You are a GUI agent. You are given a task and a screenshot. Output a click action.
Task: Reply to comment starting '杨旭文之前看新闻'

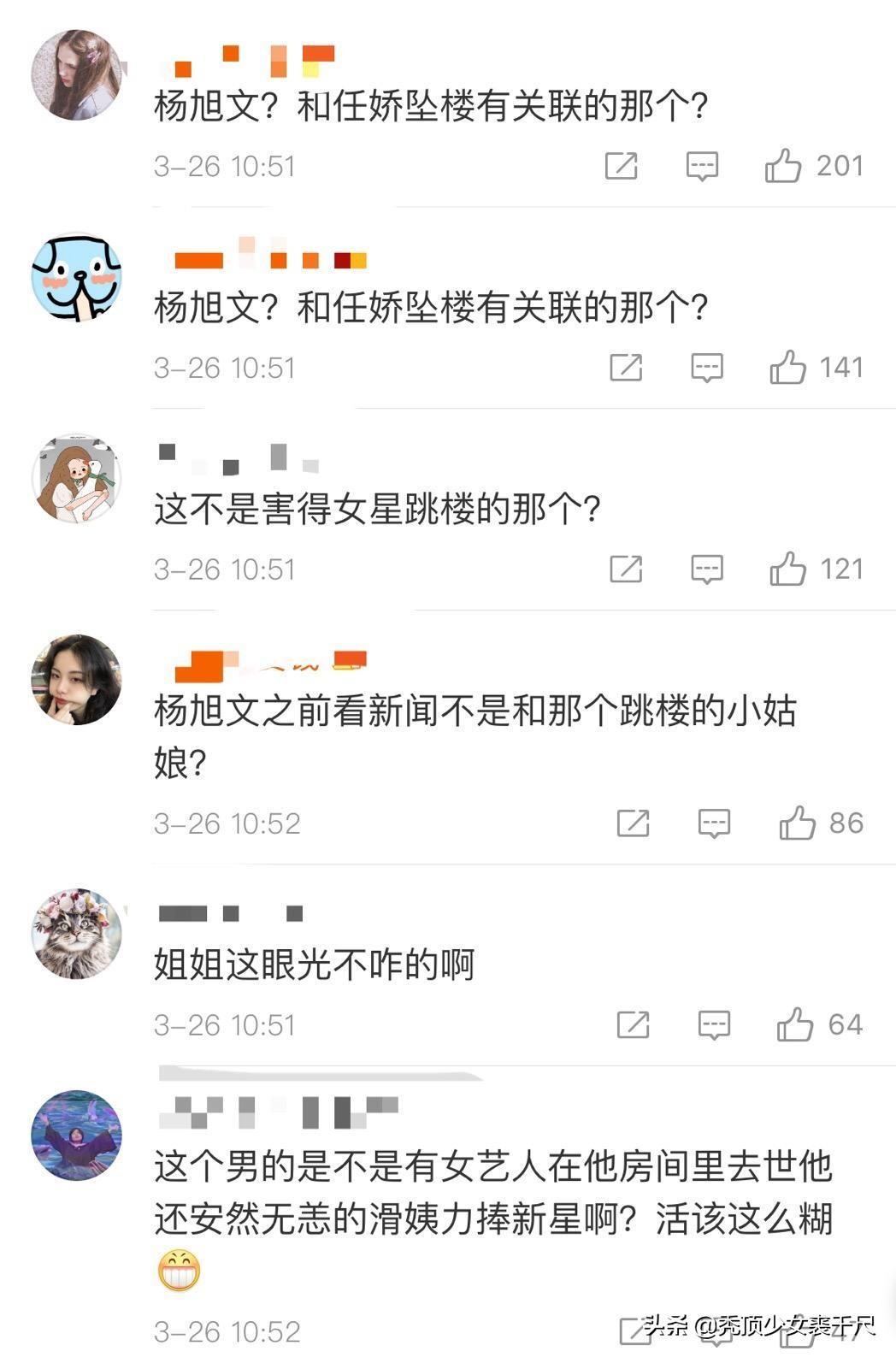[x=714, y=823]
